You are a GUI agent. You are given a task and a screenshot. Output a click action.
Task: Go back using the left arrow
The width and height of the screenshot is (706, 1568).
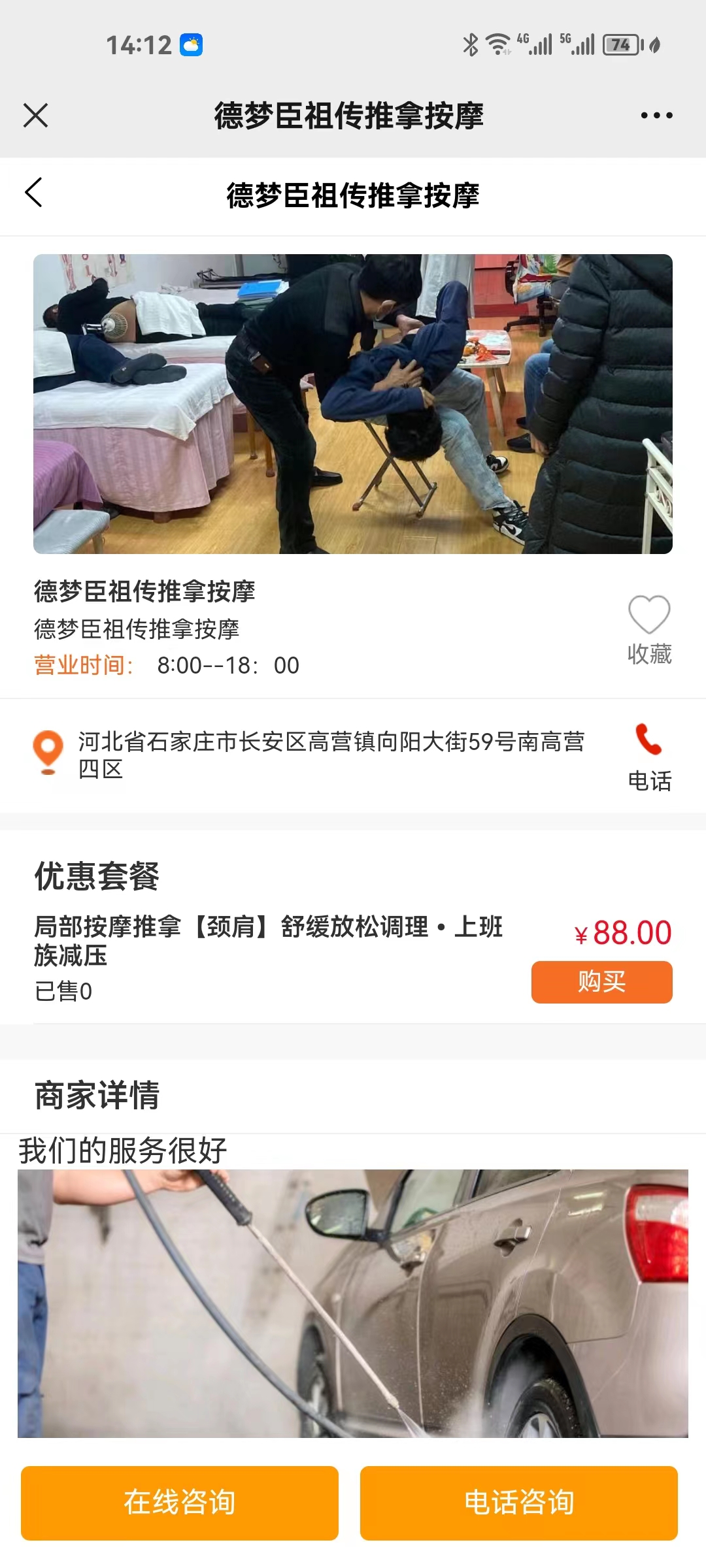point(34,193)
